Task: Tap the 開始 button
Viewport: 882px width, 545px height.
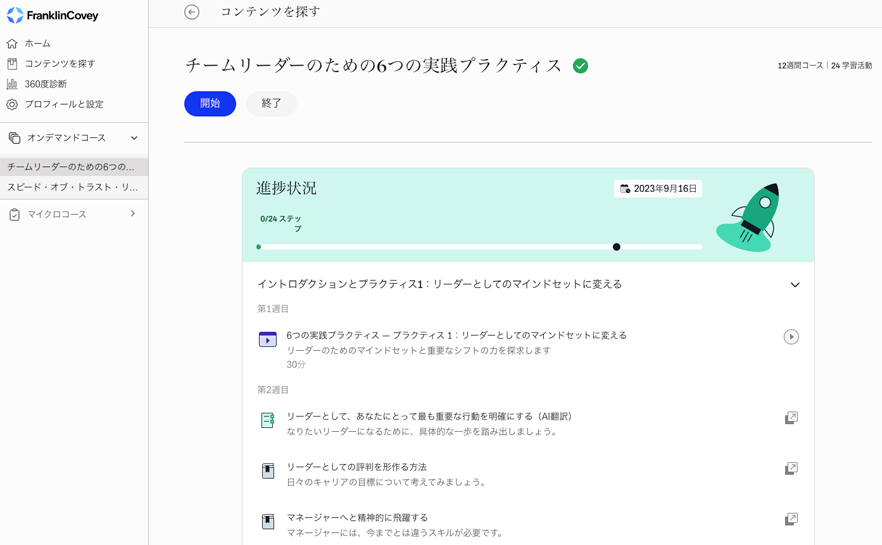Action: pos(210,104)
